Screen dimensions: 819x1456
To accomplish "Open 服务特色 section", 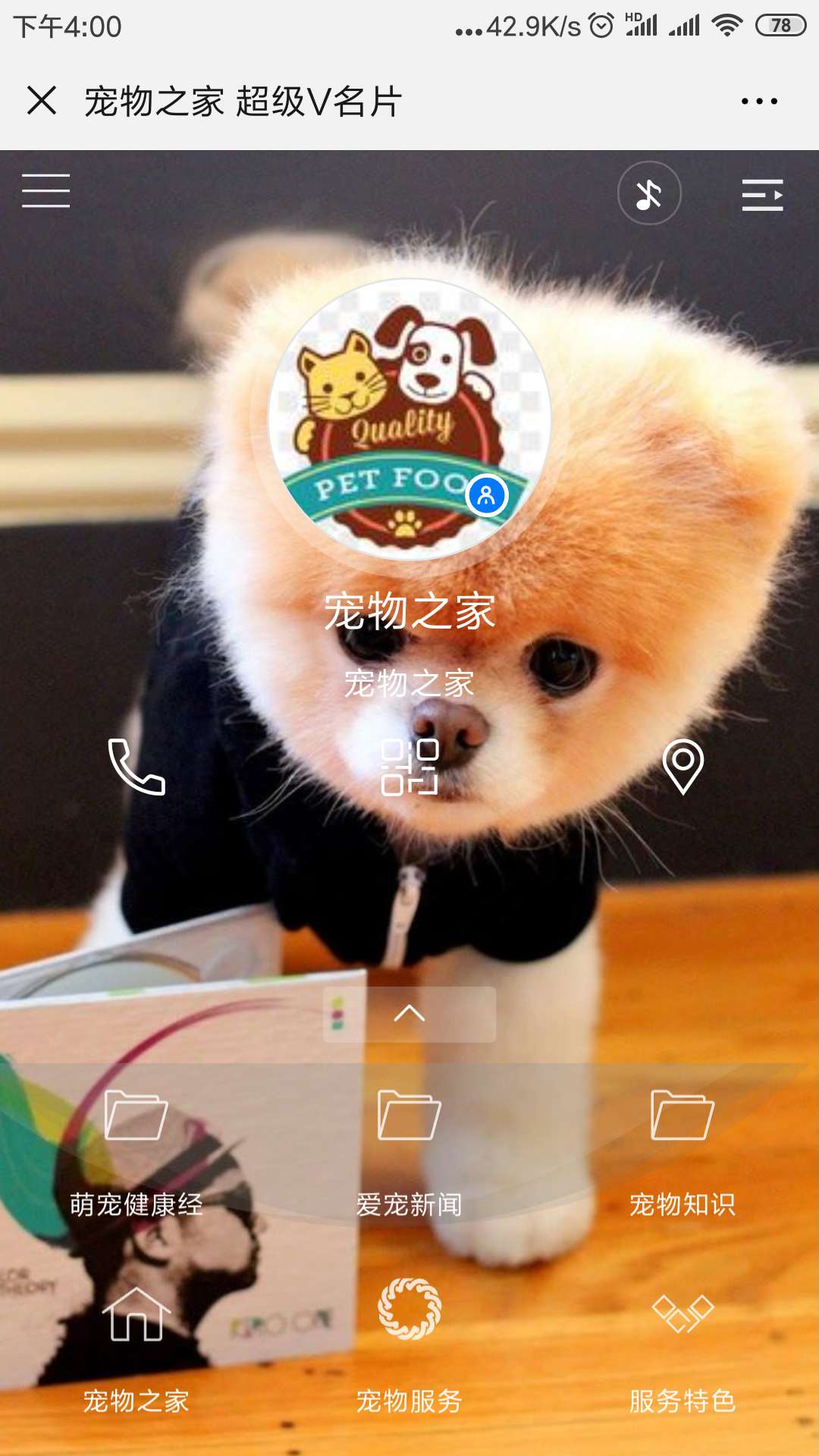I will click(682, 1342).
